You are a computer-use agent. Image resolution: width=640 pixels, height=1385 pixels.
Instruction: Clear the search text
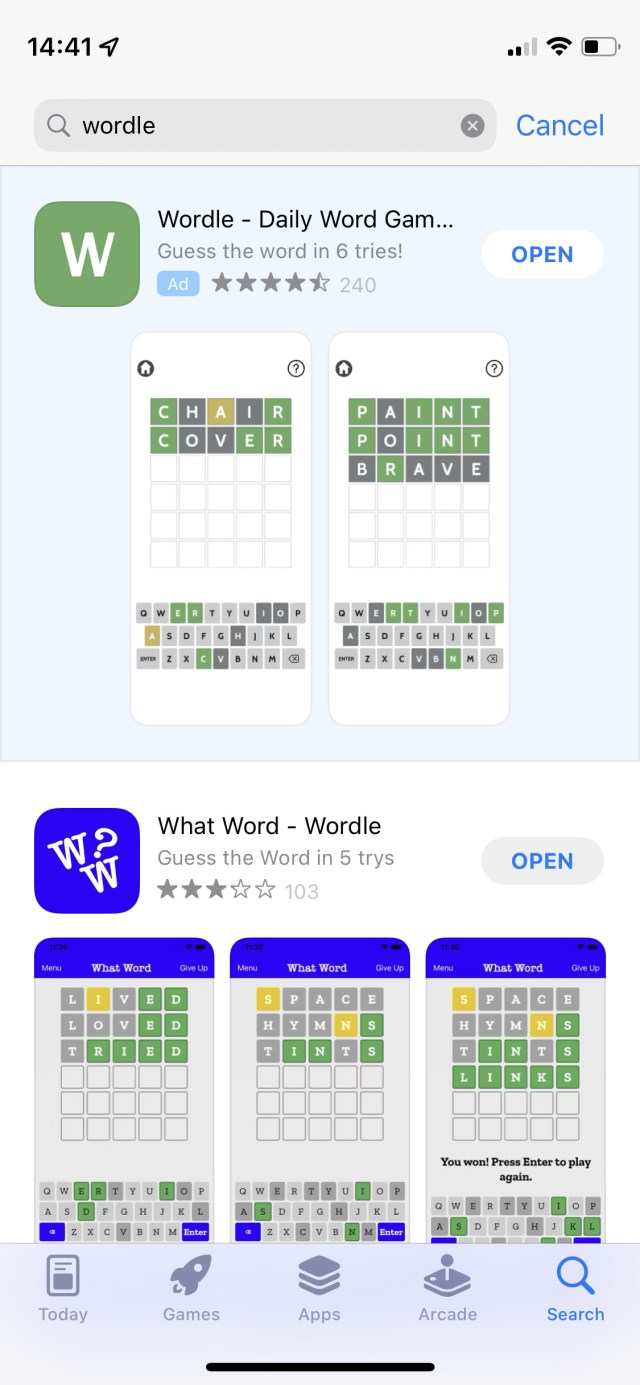[472, 126]
